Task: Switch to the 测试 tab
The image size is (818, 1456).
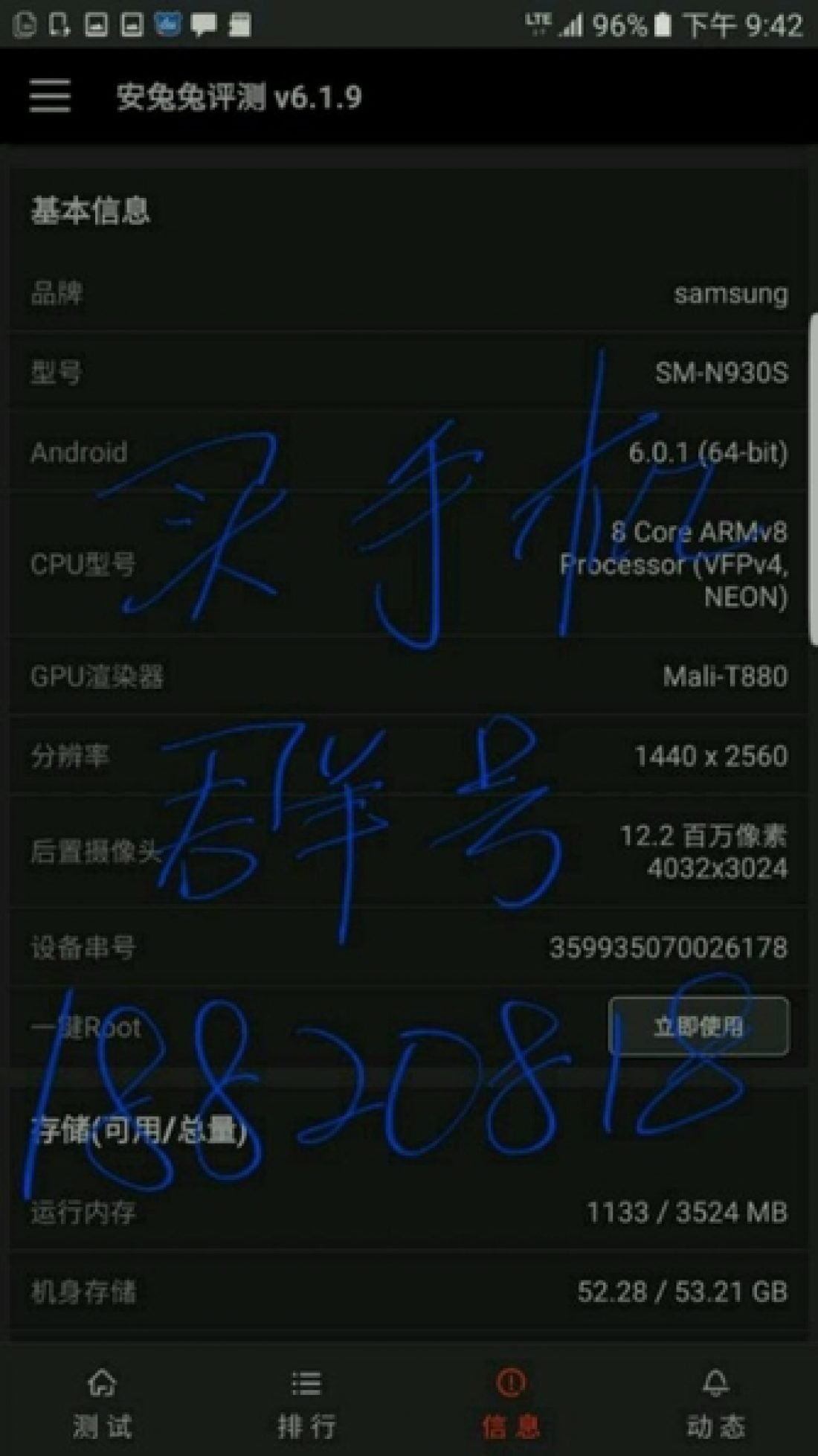Action: pos(102,1402)
